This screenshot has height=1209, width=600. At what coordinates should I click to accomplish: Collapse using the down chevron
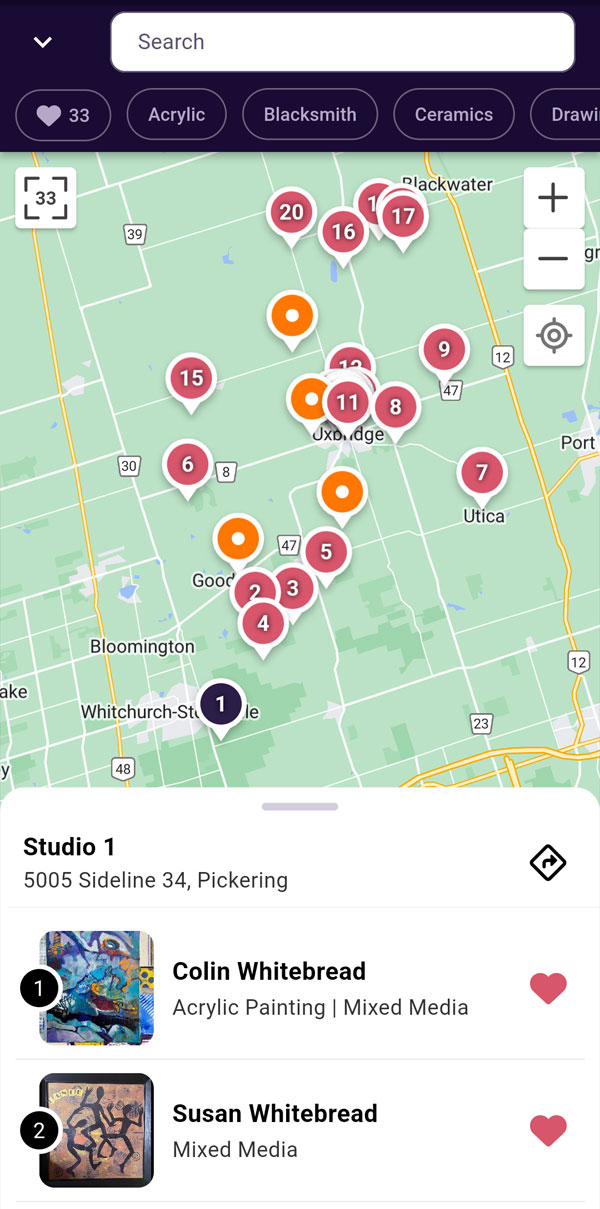42,42
